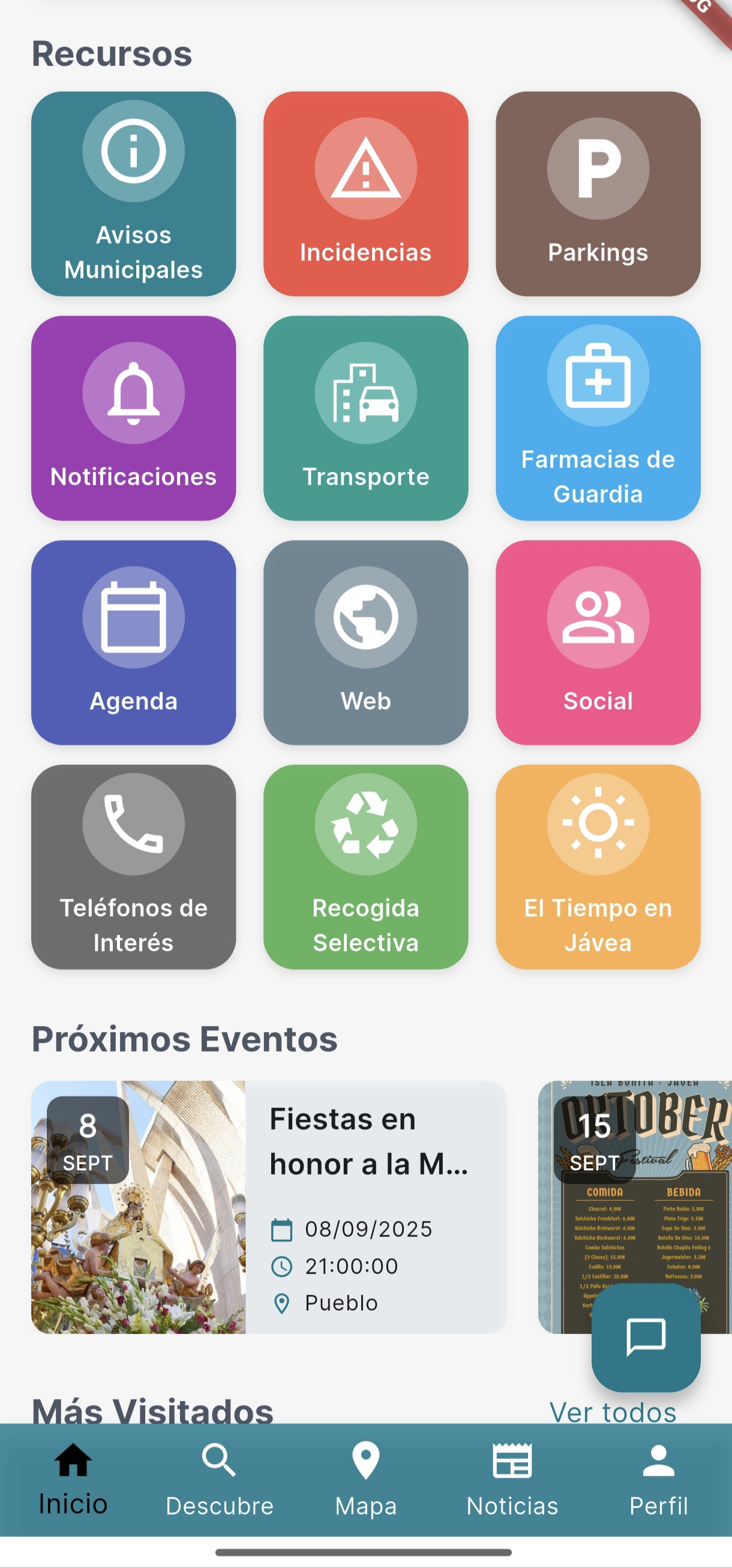Tap the Ver todos link
The width and height of the screenshot is (732, 1568).
(x=613, y=1412)
